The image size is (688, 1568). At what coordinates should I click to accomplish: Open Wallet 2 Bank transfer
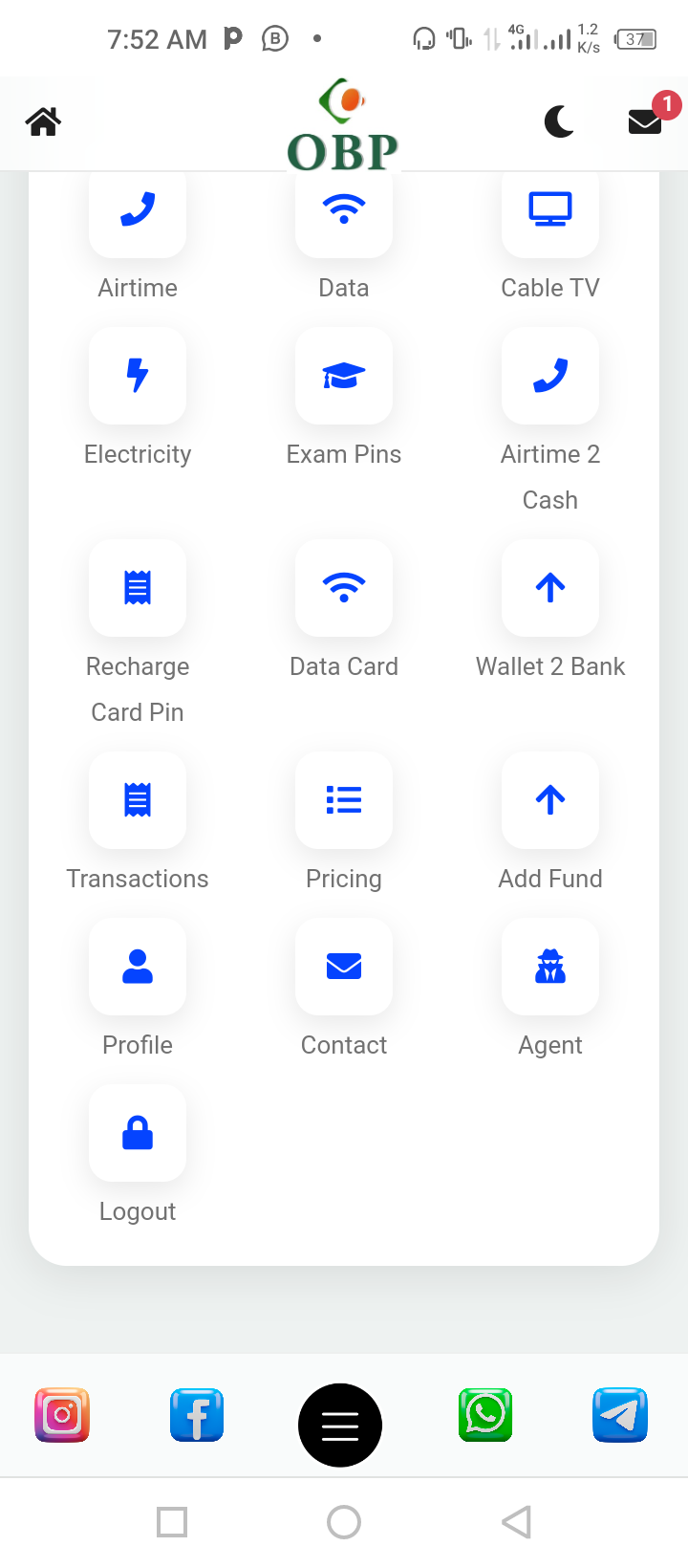pos(550,588)
